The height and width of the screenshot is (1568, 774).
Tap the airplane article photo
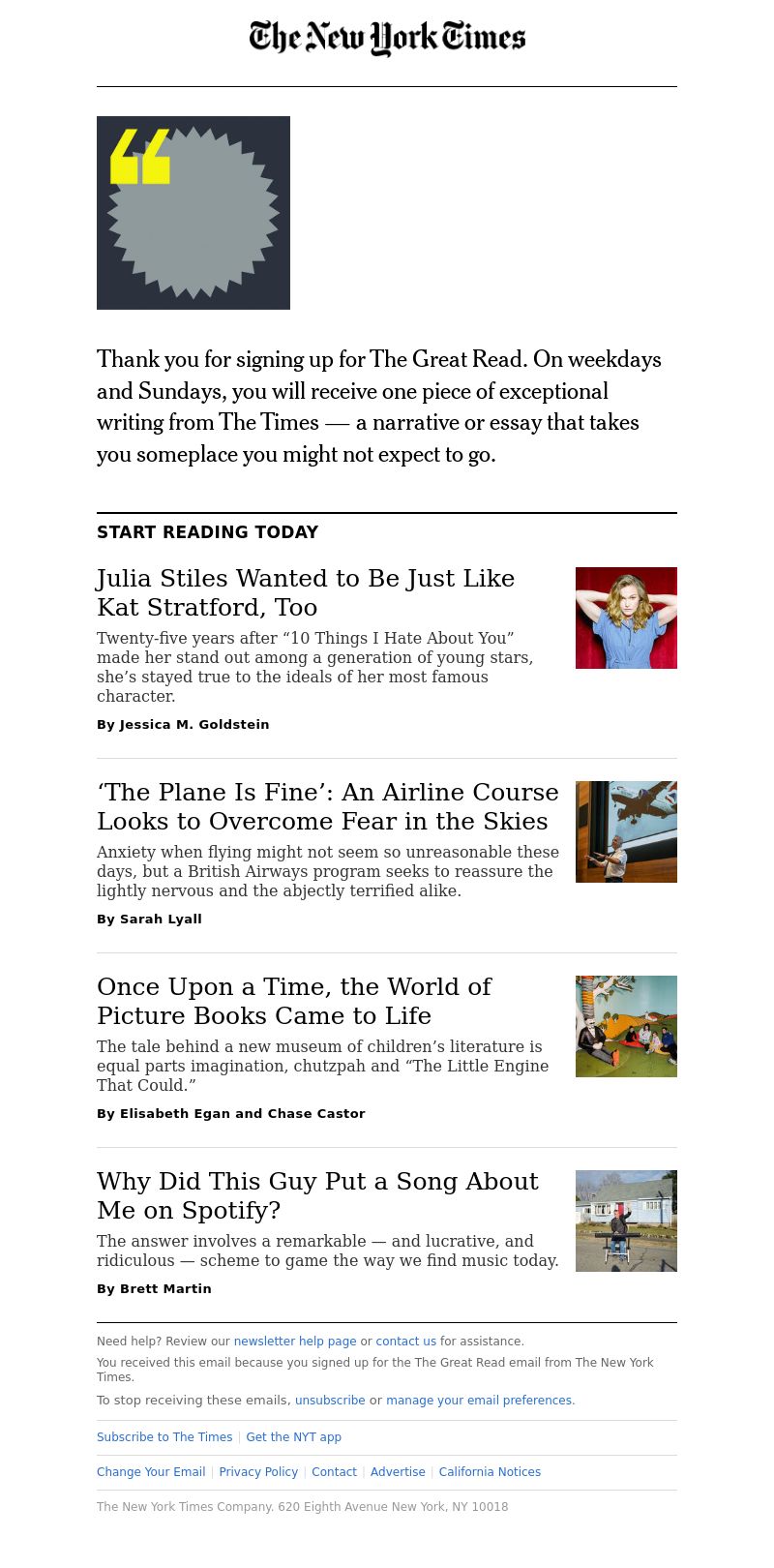coord(626,831)
